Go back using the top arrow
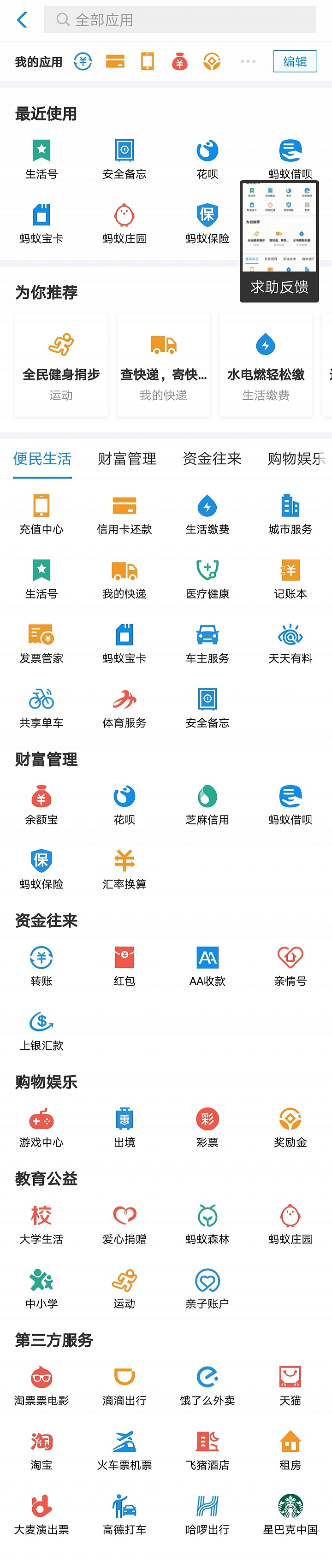This screenshot has height=1568, width=332. click(x=23, y=20)
